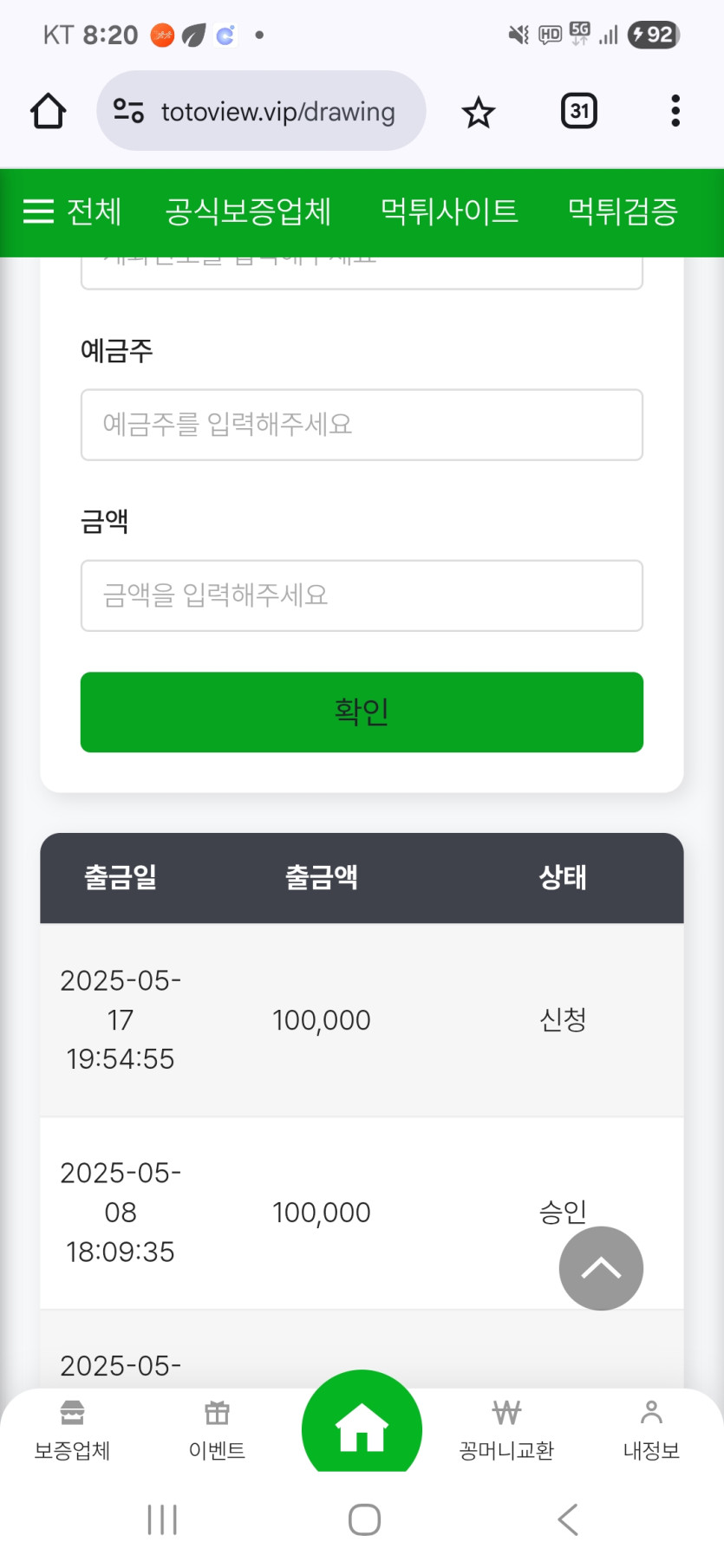Open 보증업체 in bottom navigation
724x1568 pixels.
click(72, 1429)
